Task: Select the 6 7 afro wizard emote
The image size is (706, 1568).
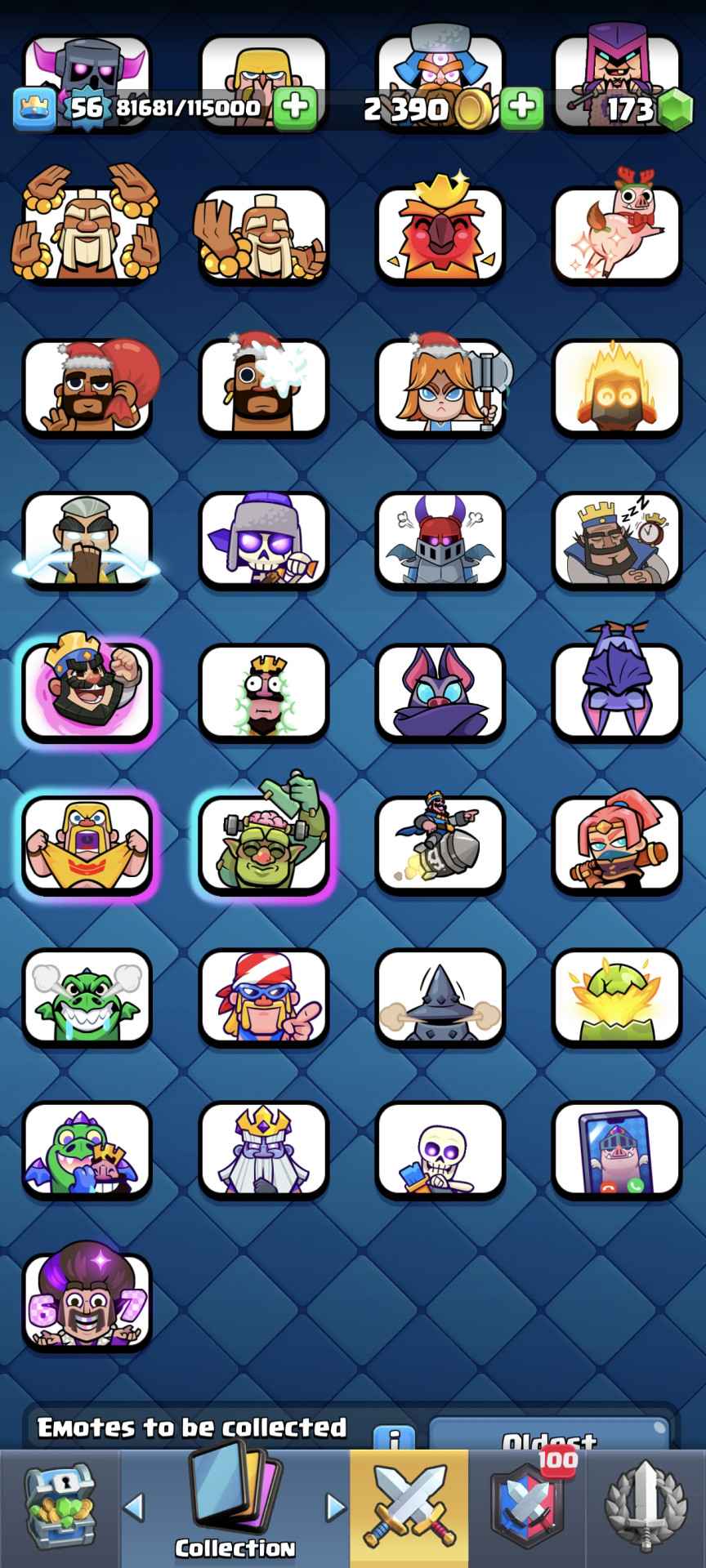Action: (x=87, y=1302)
